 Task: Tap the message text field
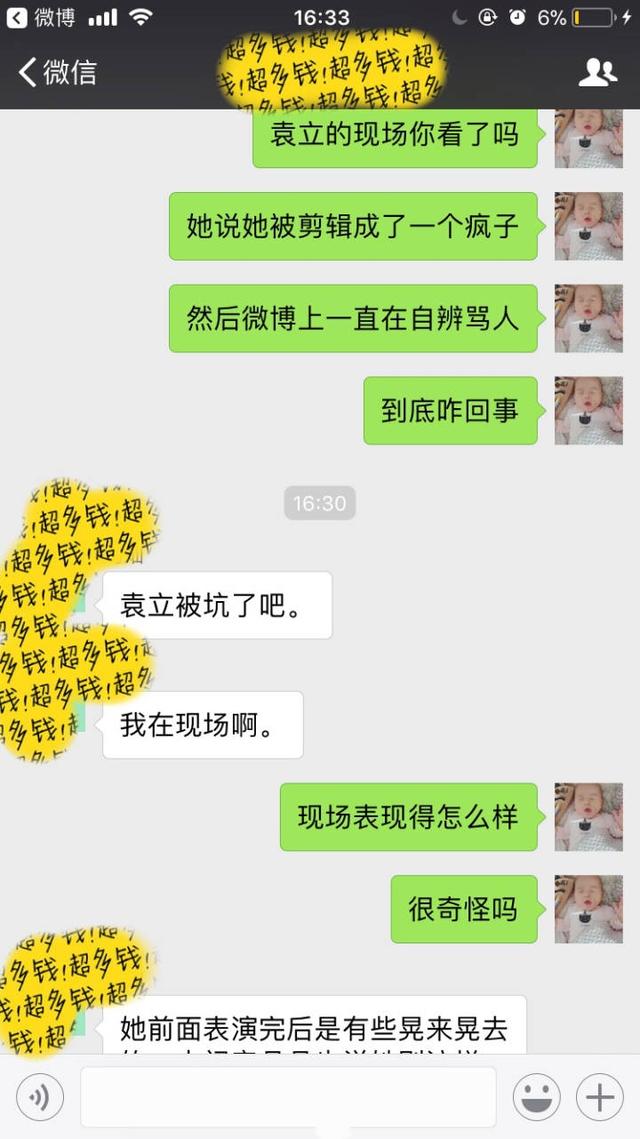[x=288, y=1097]
